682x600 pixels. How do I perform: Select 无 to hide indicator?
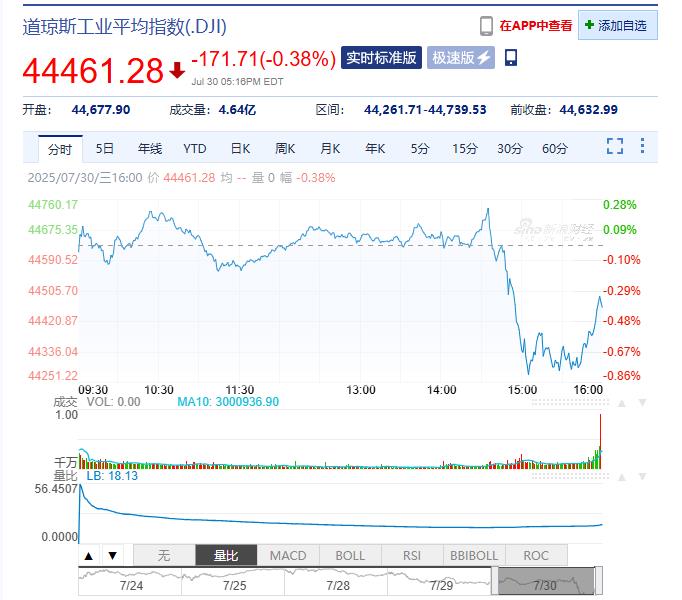(164, 555)
